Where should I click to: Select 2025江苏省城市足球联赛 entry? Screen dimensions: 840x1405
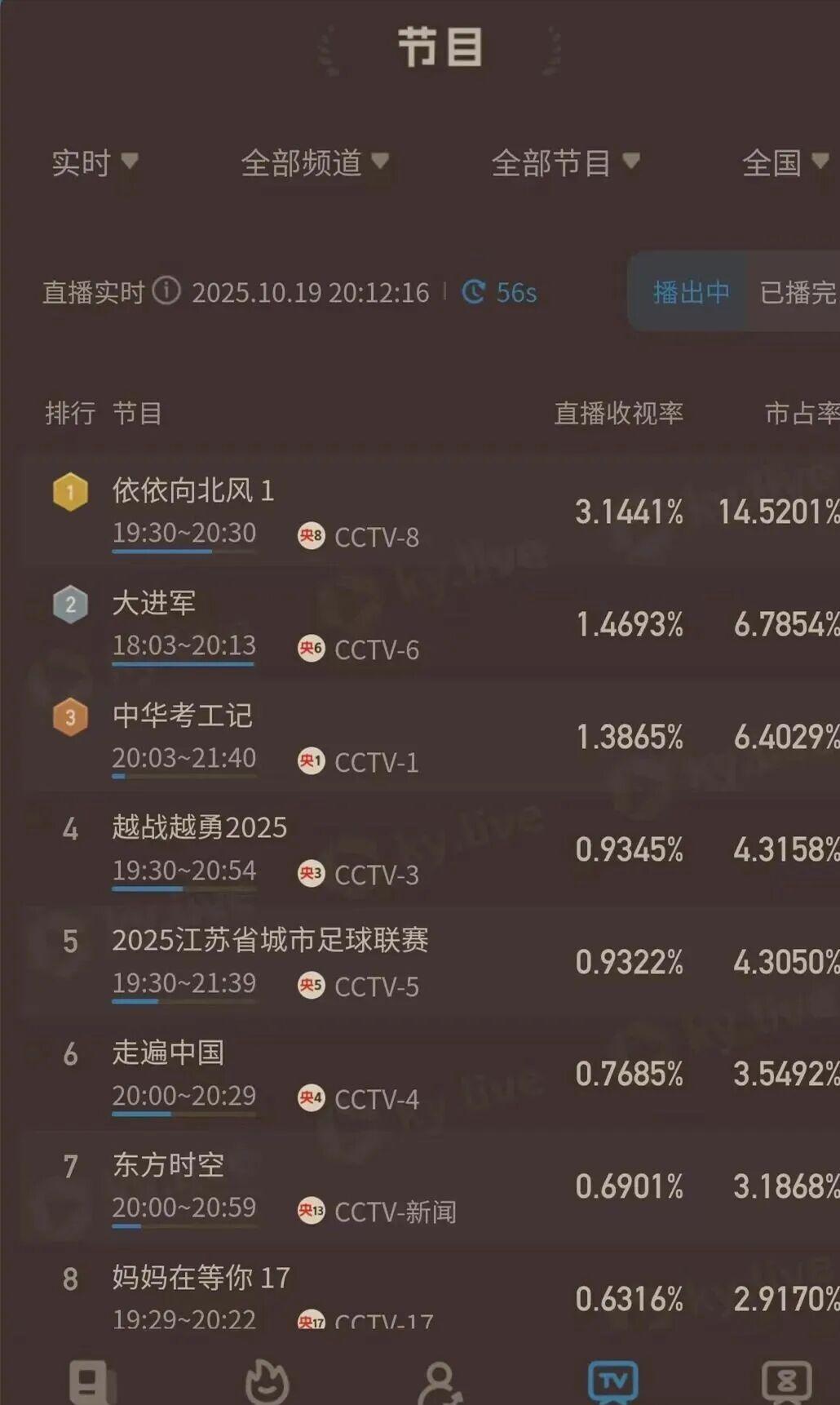(270, 940)
